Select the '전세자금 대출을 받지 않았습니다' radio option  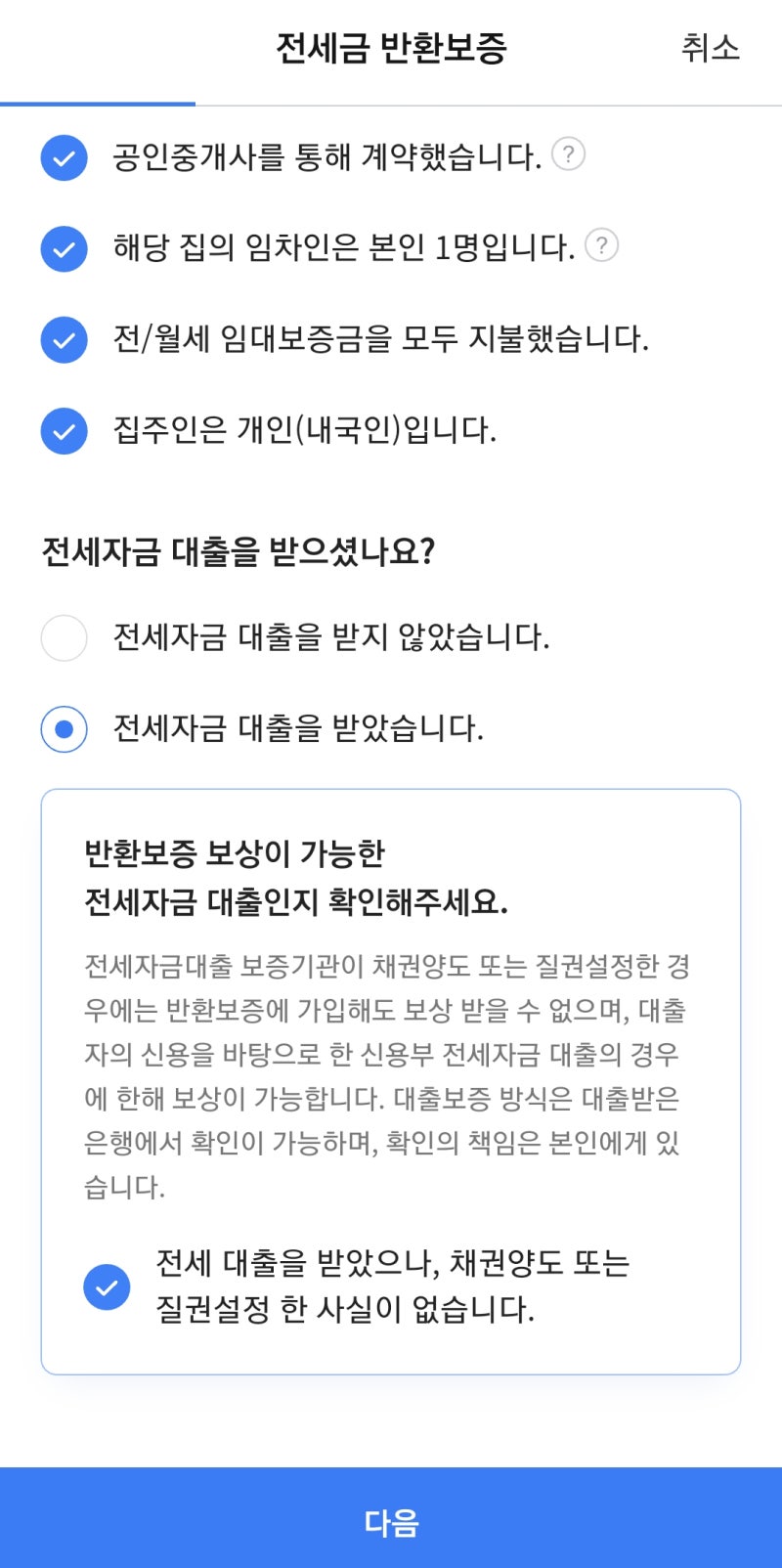(64, 638)
